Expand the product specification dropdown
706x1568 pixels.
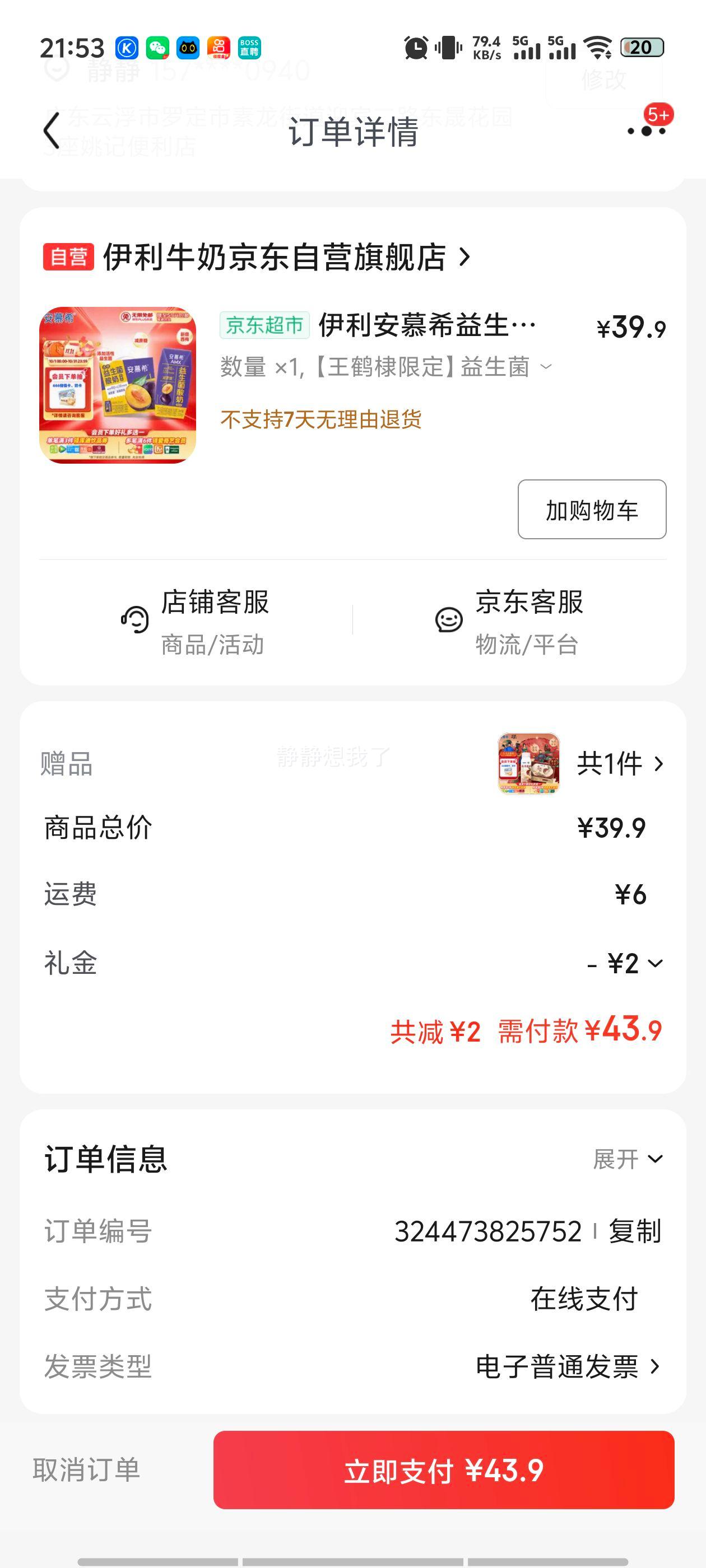coord(546,366)
